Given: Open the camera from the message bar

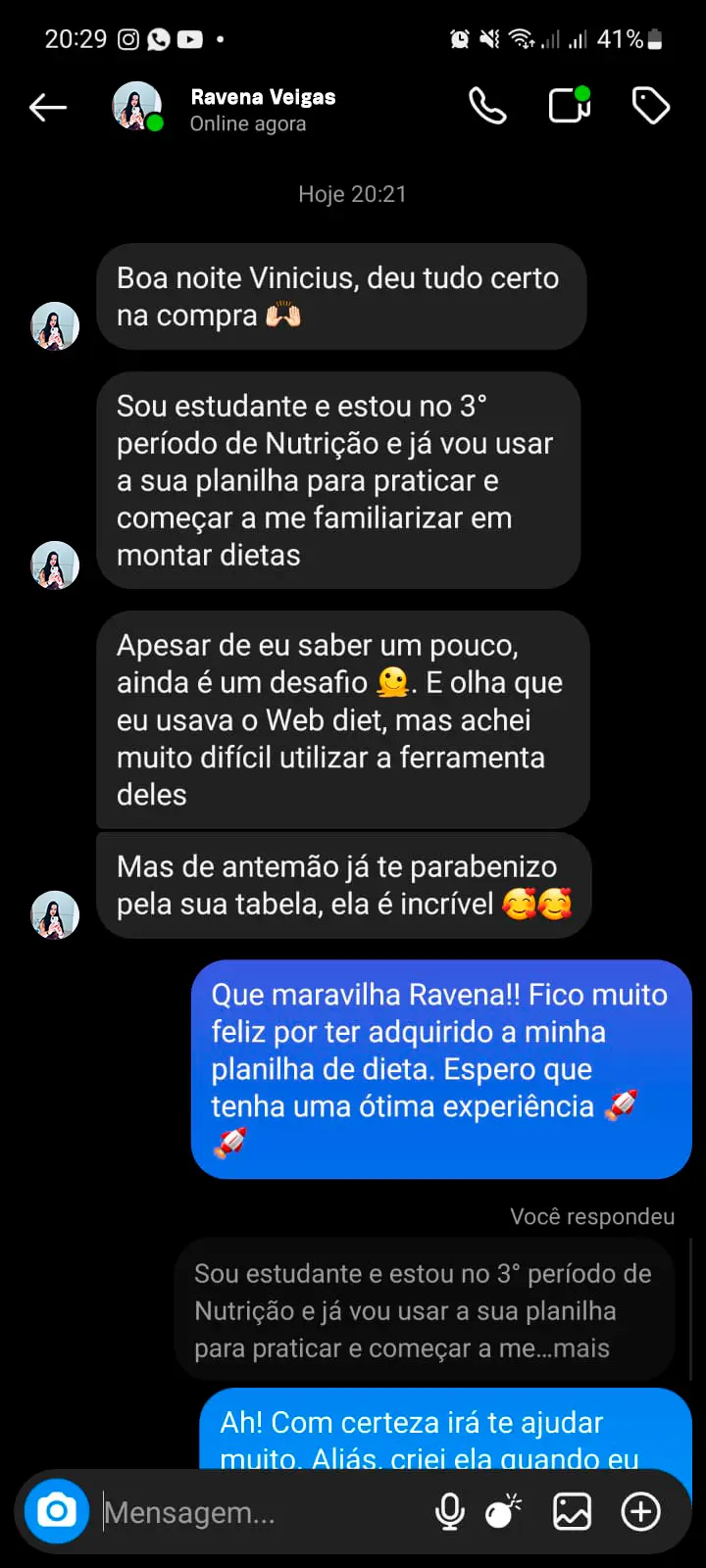Looking at the screenshot, I should (57, 1511).
